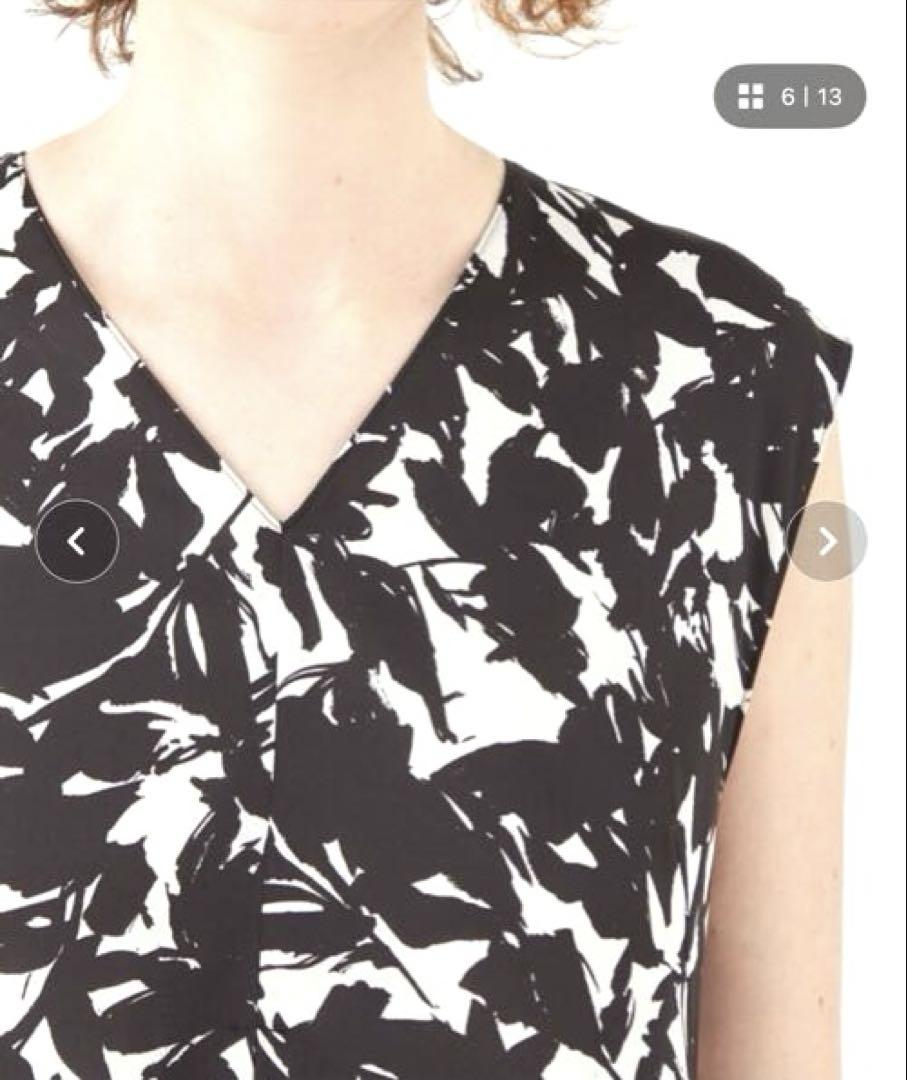Open the photo grid from 6 | 13
This screenshot has width=907, height=1080.
point(789,97)
